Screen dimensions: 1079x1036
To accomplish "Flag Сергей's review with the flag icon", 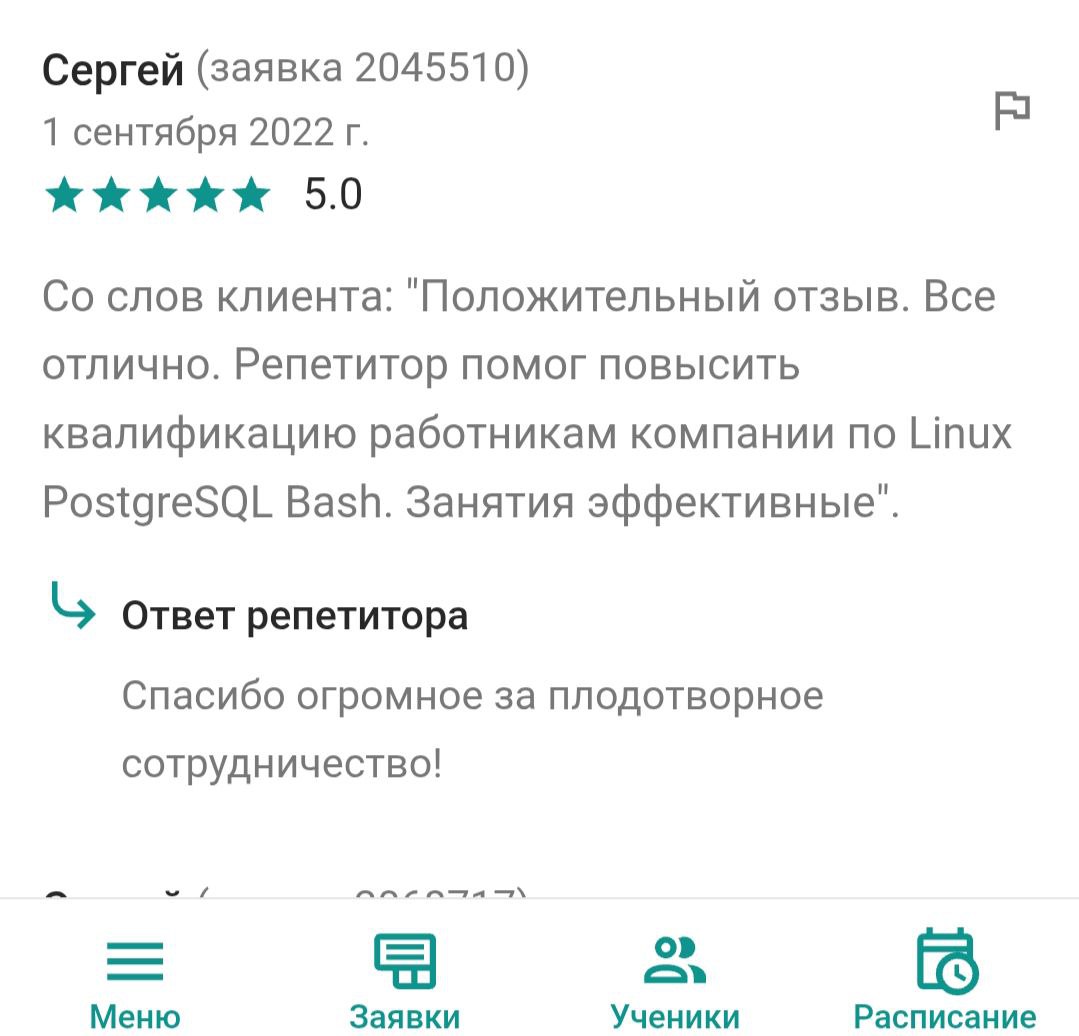I will (x=1012, y=110).
